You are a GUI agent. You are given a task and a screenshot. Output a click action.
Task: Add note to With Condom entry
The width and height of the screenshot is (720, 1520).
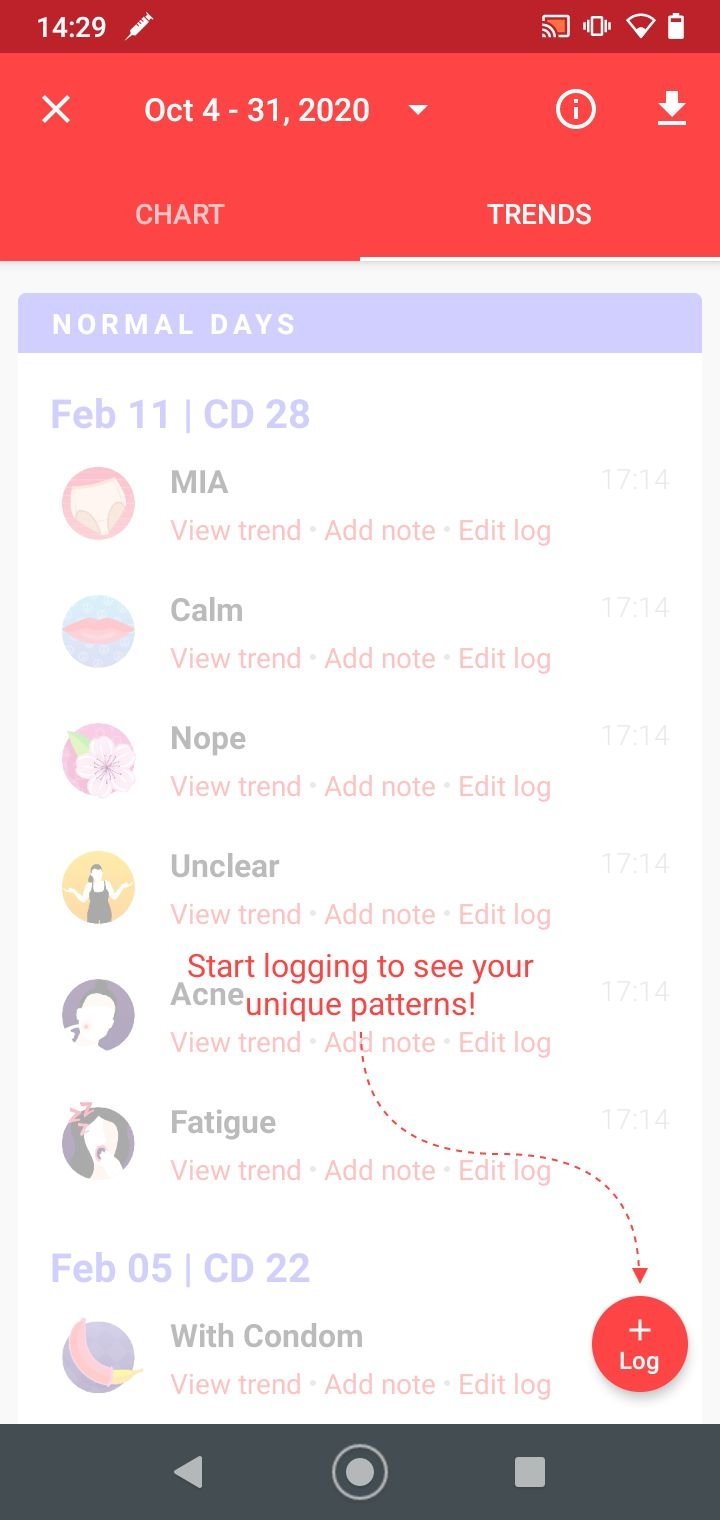[x=380, y=1384]
